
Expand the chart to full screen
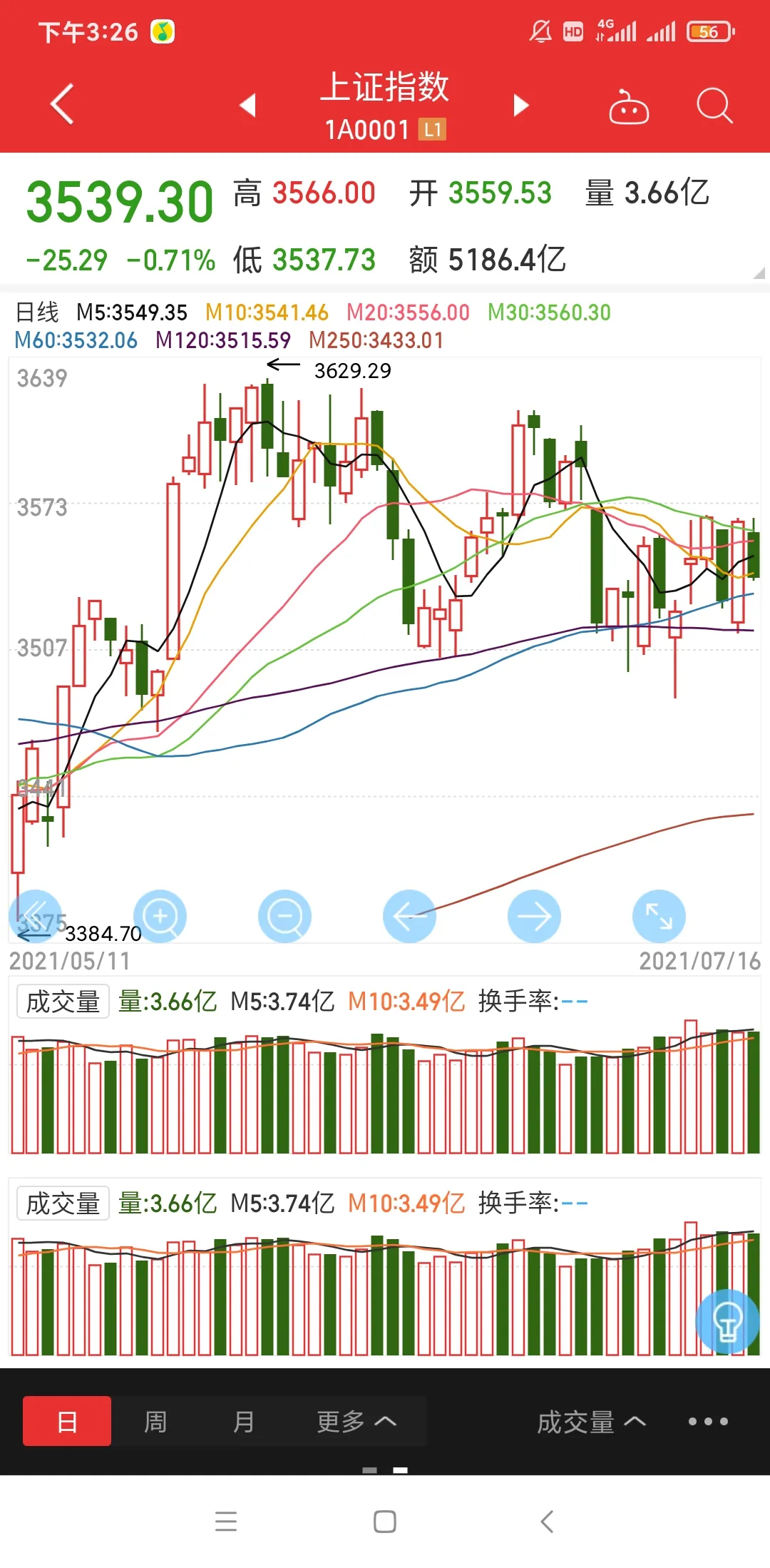659,916
